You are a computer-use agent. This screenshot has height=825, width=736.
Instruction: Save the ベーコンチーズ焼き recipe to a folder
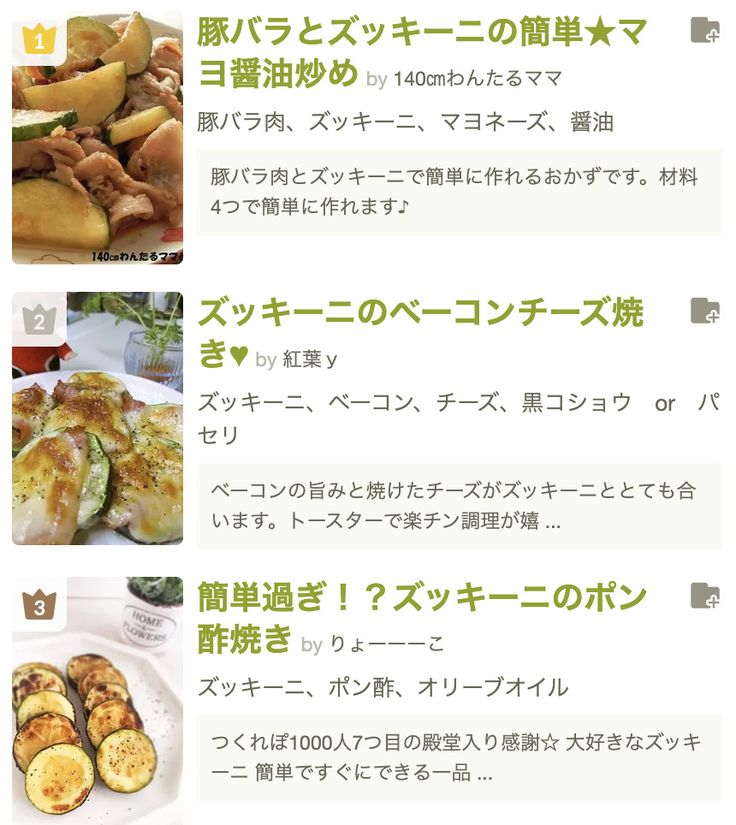pyautogui.click(x=705, y=310)
